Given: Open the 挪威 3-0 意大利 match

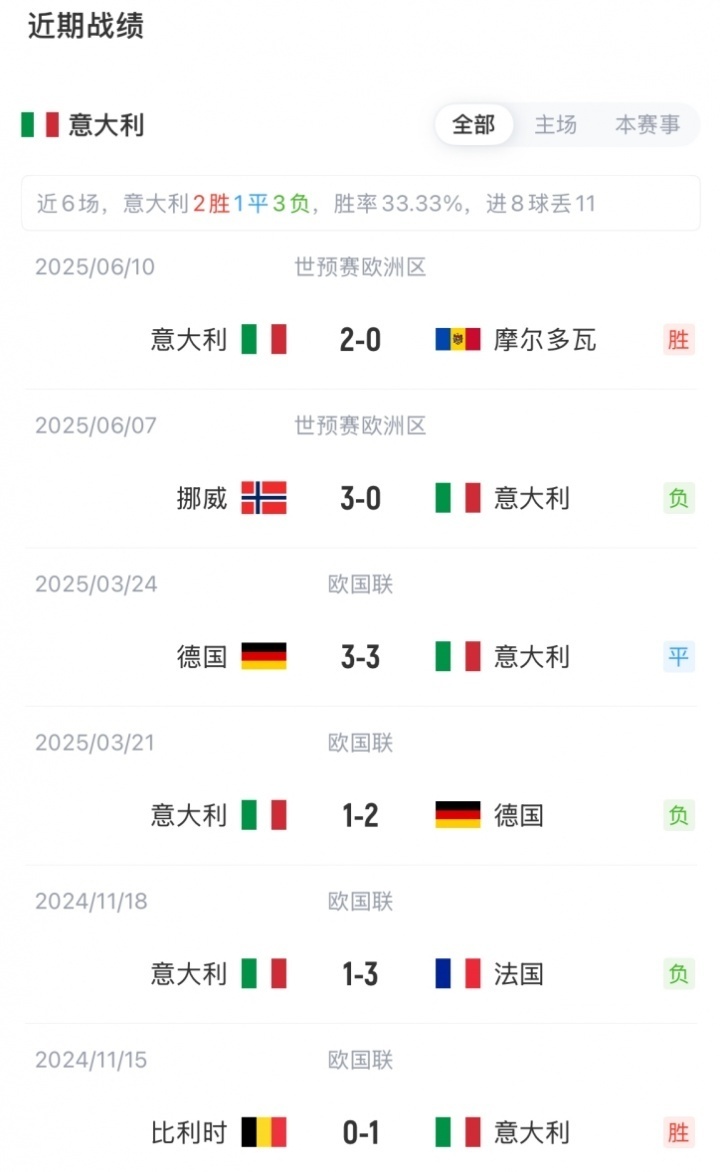Looking at the screenshot, I should coord(360,497).
